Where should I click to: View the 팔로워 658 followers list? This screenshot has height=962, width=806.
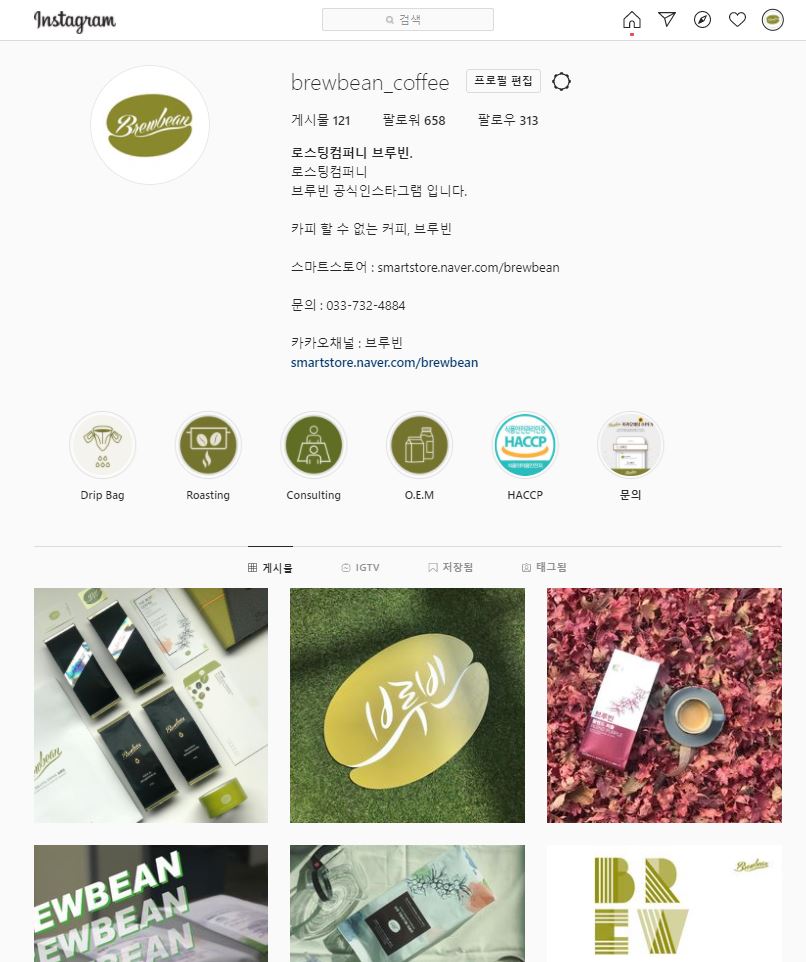tap(414, 121)
